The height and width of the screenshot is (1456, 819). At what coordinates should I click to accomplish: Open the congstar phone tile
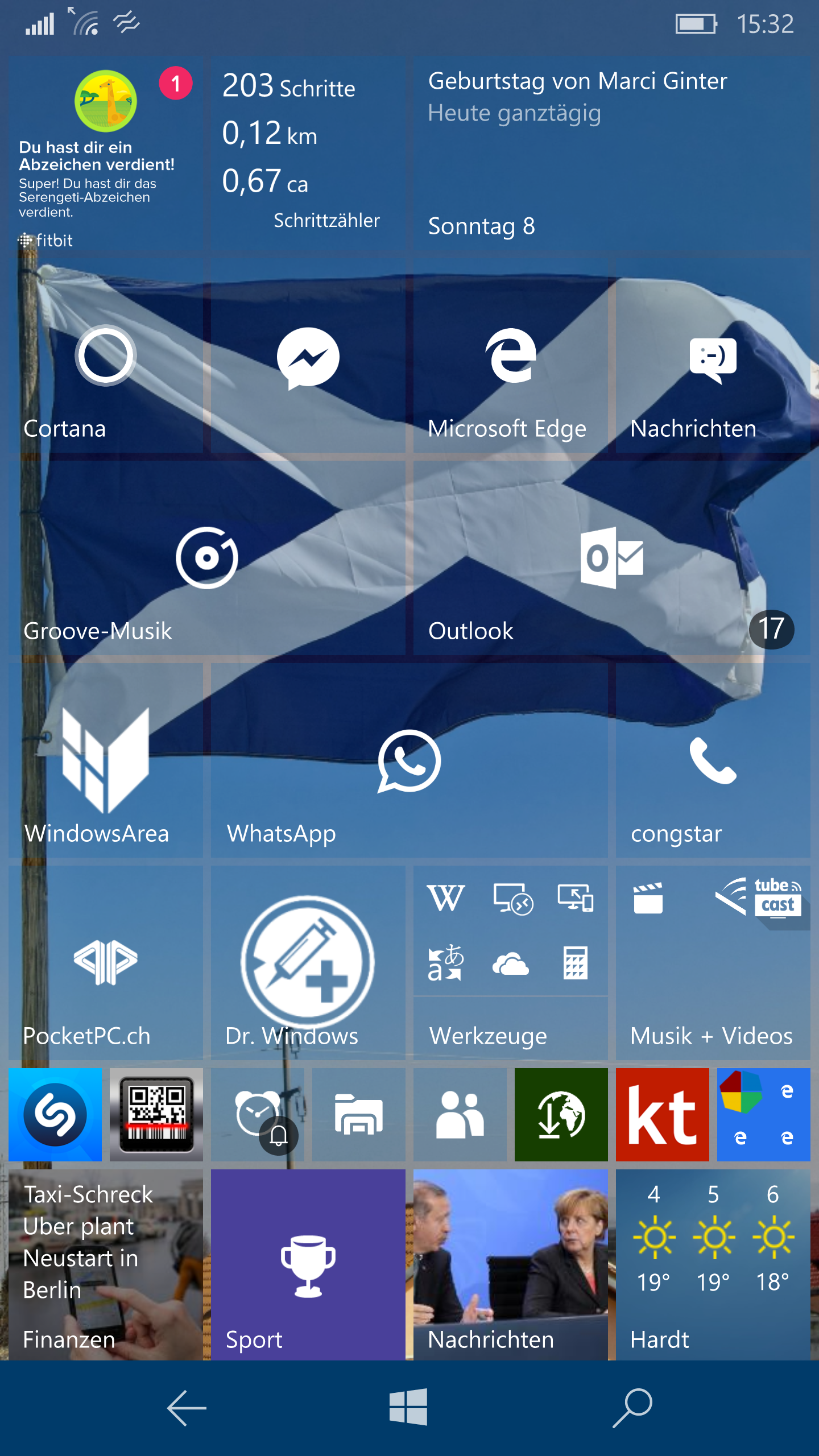[x=713, y=760]
